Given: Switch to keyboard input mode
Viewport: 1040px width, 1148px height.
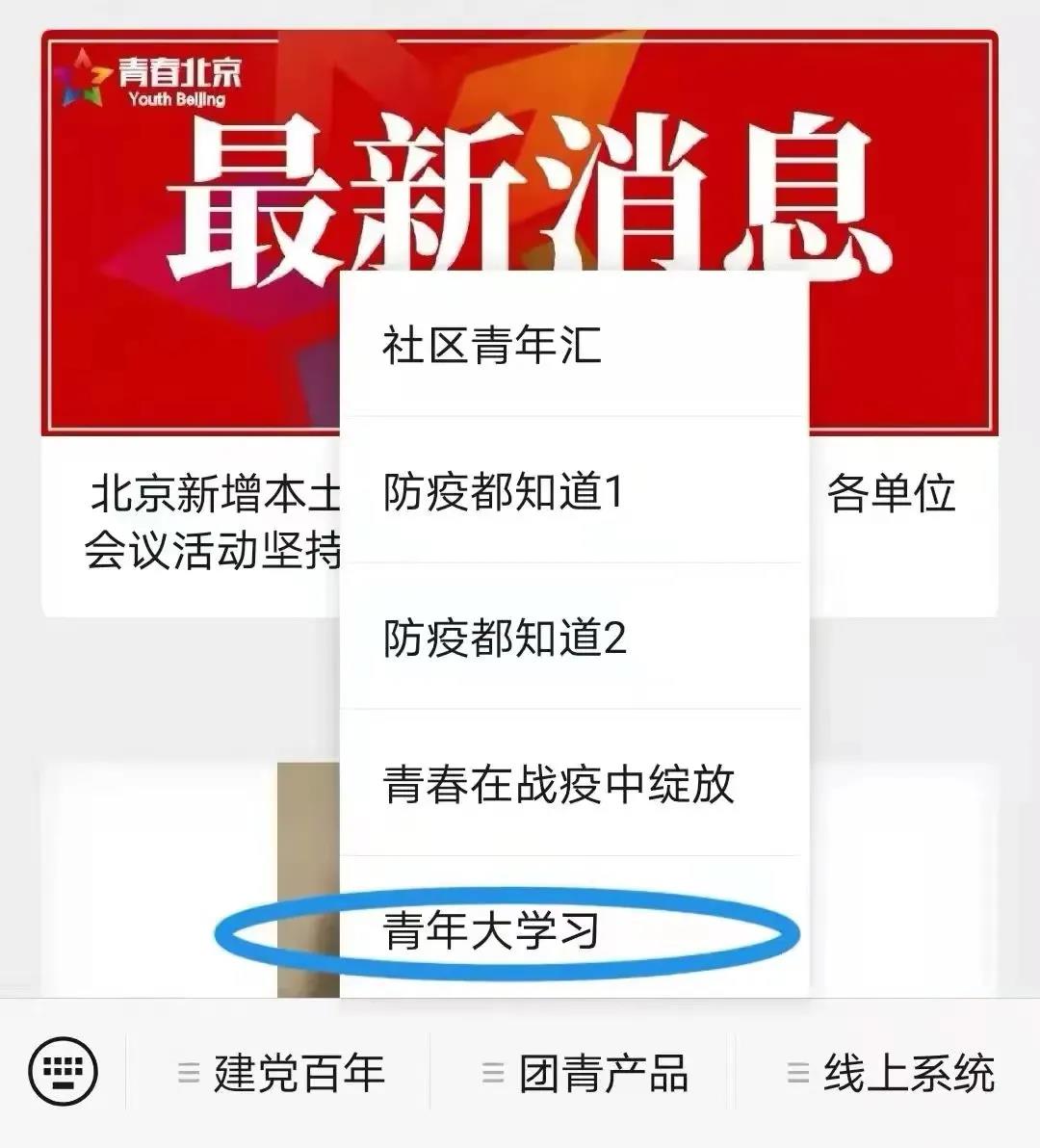Looking at the screenshot, I should [x=64, y=1072].
